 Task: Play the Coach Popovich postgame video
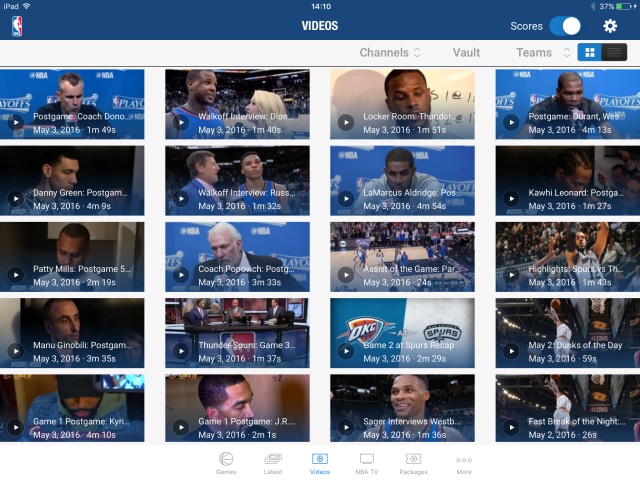click(237, 257)
